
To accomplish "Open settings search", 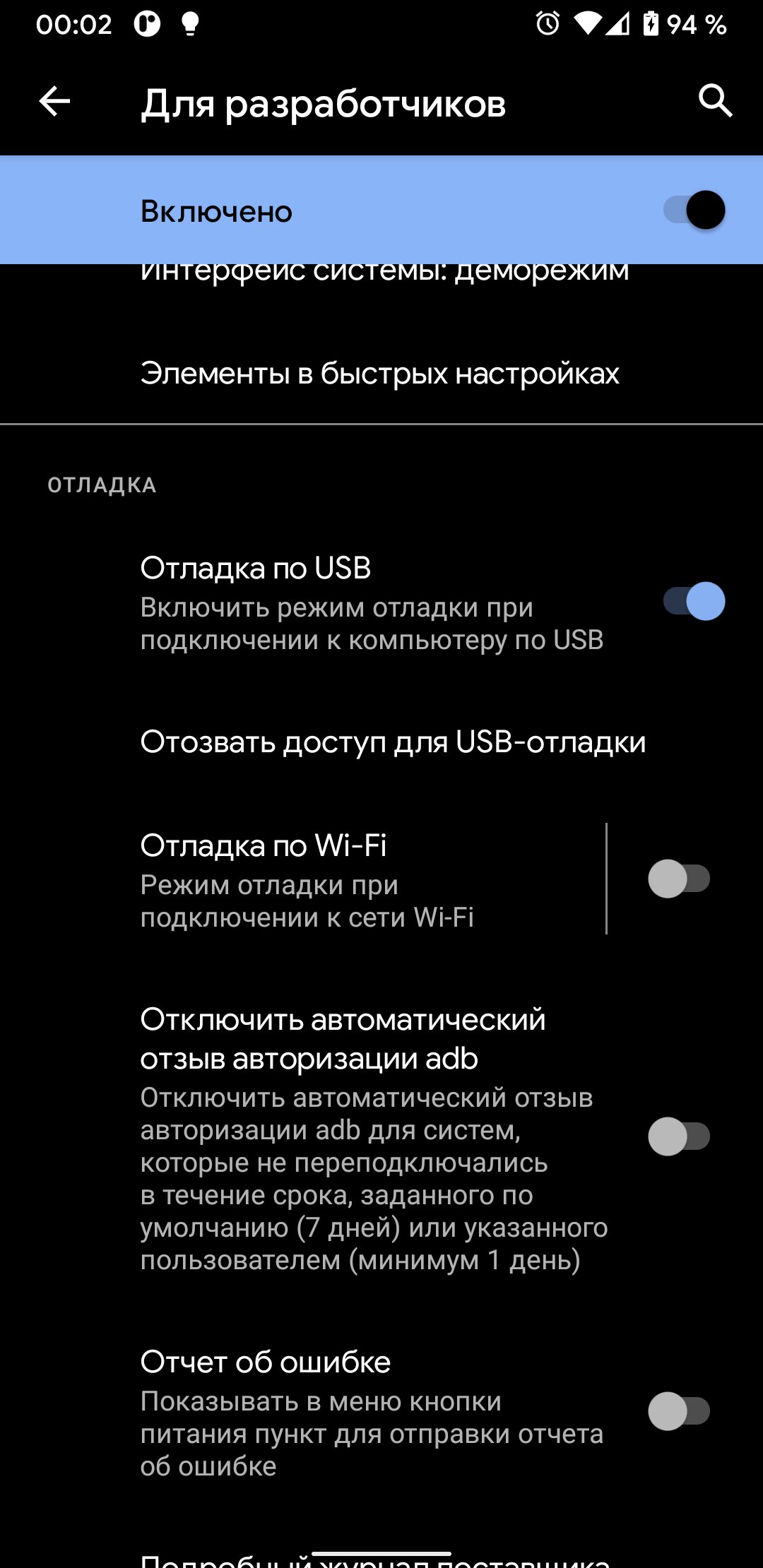I will [715, 101].
